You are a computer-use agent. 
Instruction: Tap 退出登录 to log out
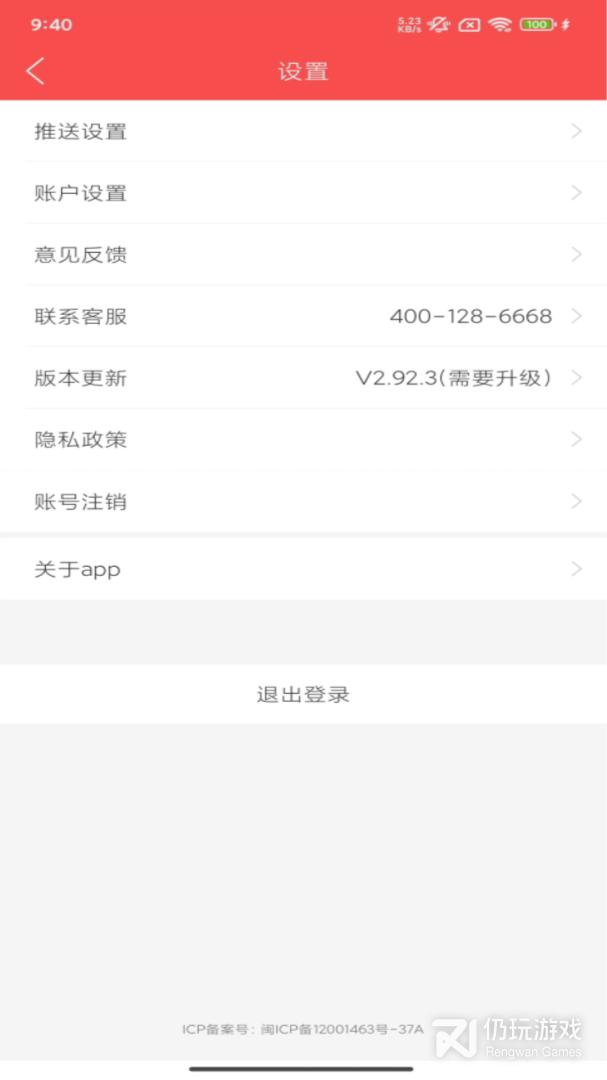(303, 694)
